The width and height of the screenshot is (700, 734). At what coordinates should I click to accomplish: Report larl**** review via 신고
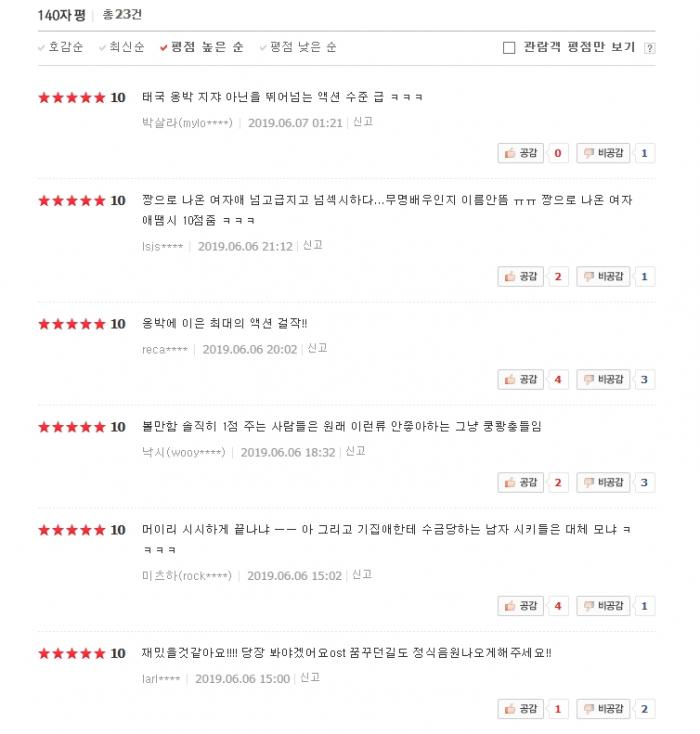coord(309,678)
